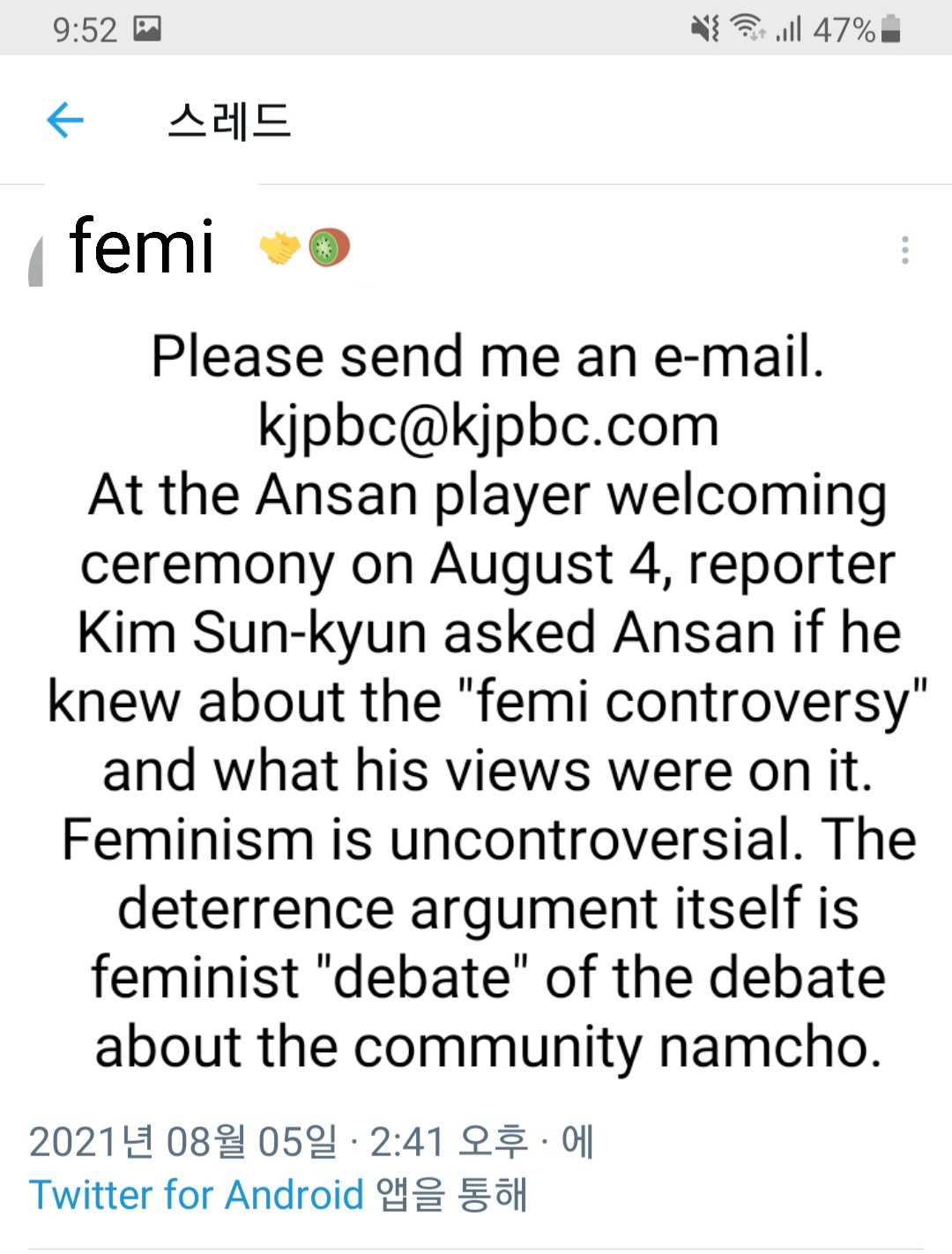Go back using the blue arrow
Screen dimensions: 952x1254
coord(64,119)
